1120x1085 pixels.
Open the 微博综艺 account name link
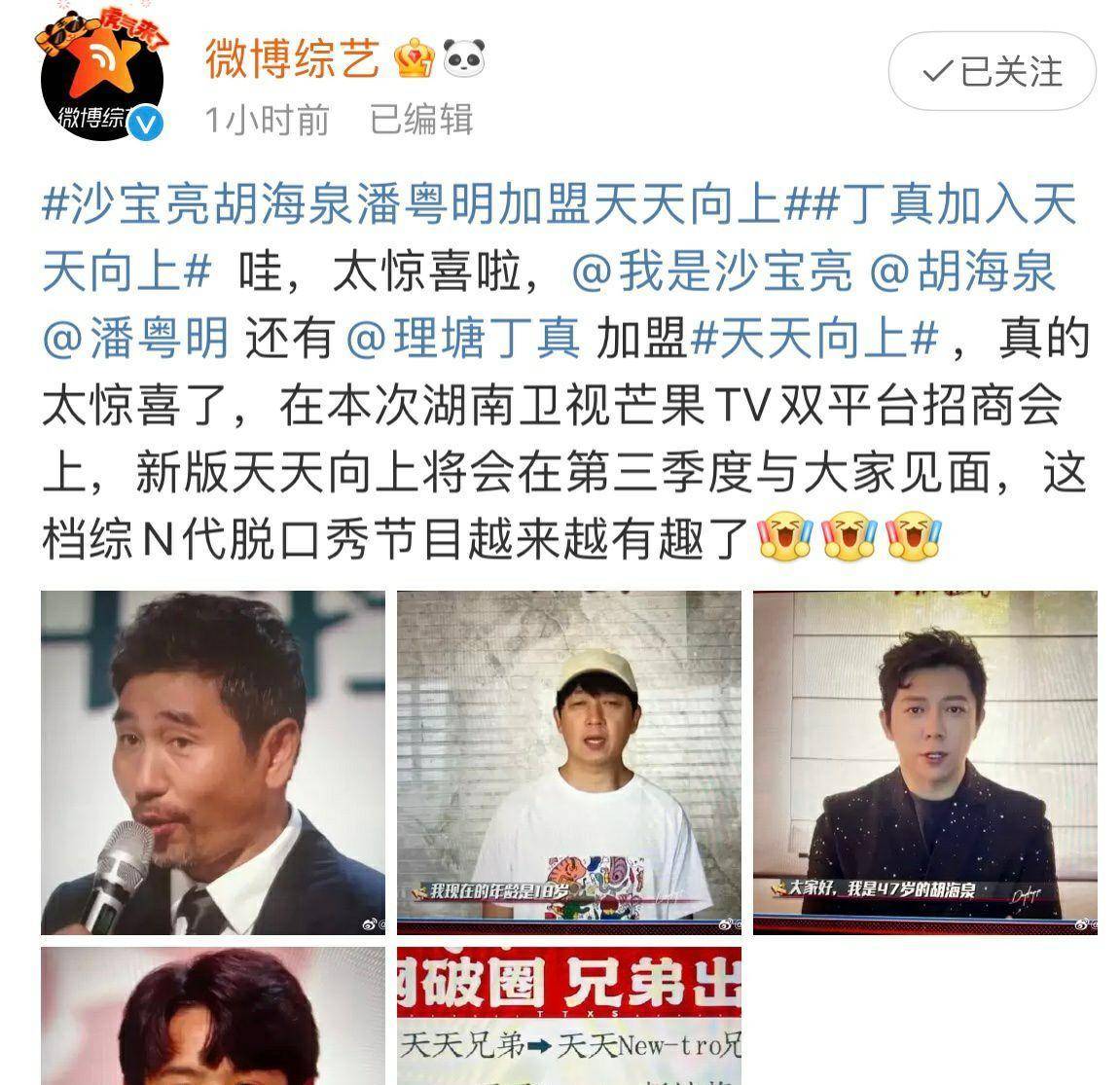click(292, 60)
